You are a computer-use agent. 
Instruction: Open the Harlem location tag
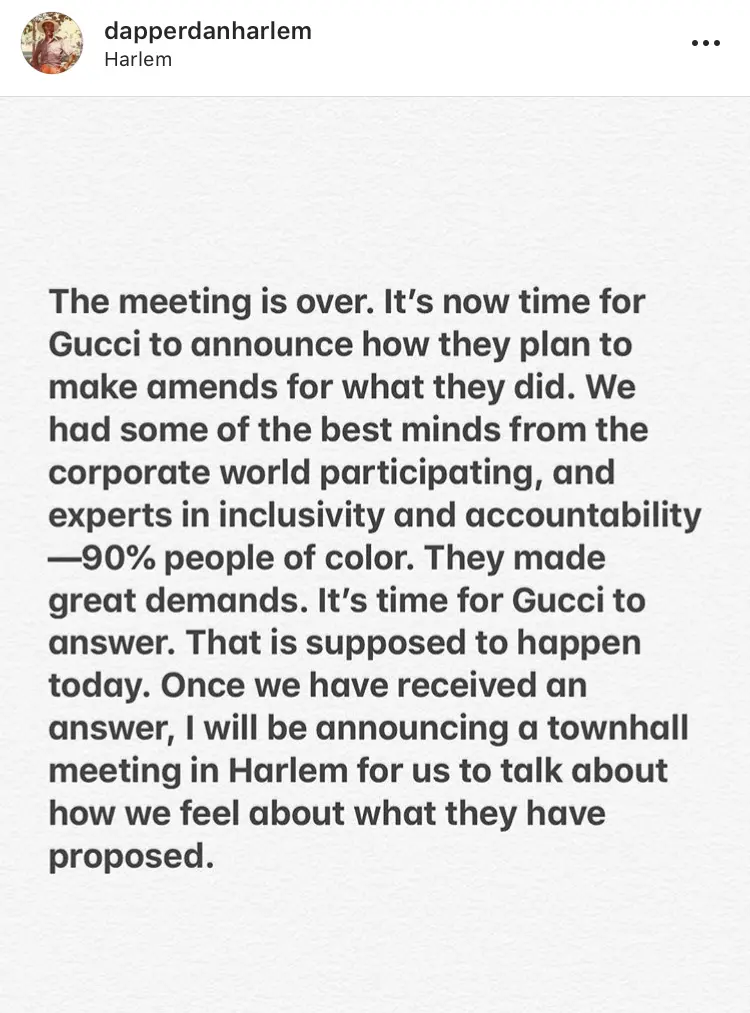pyautogui.click(x=138, y=59)
